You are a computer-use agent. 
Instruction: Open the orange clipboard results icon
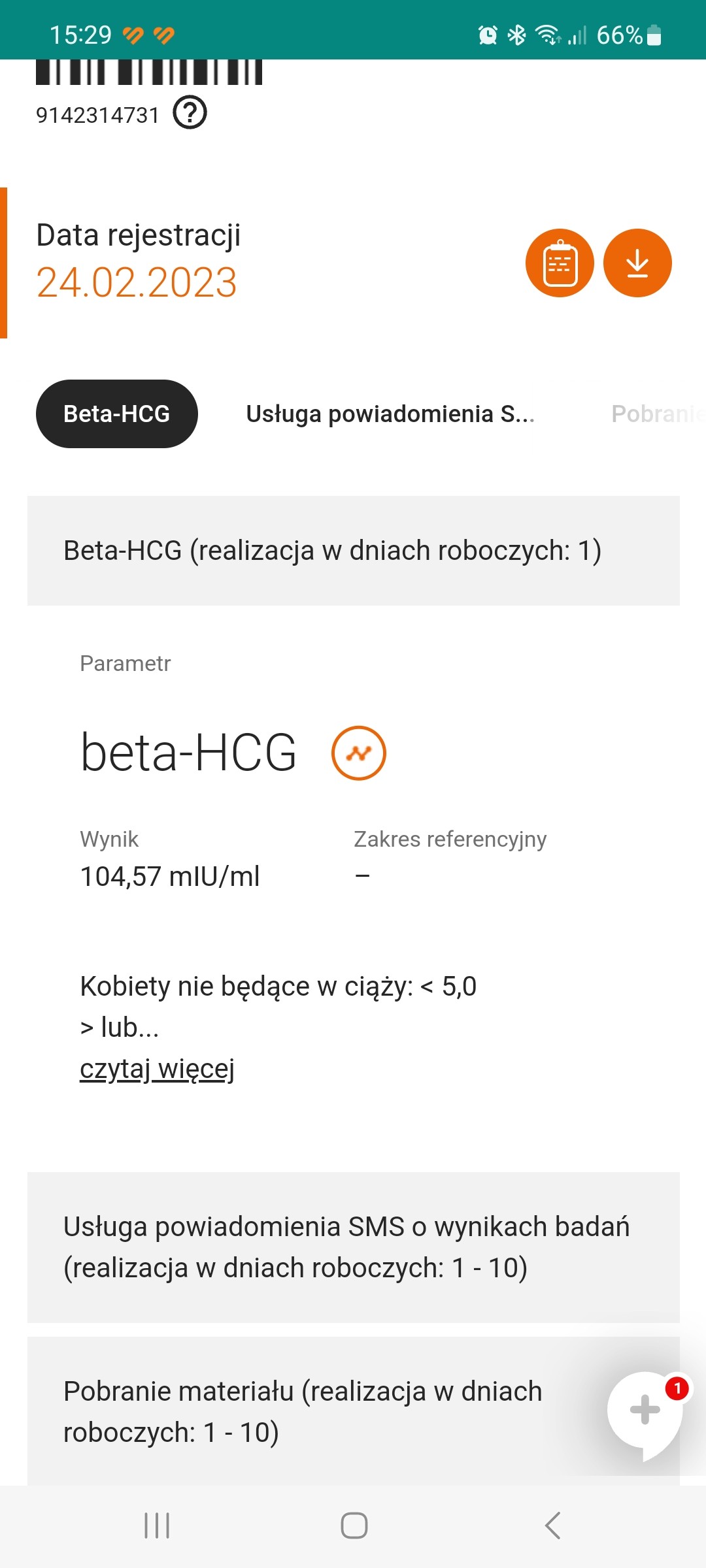[x=560, y=263]
